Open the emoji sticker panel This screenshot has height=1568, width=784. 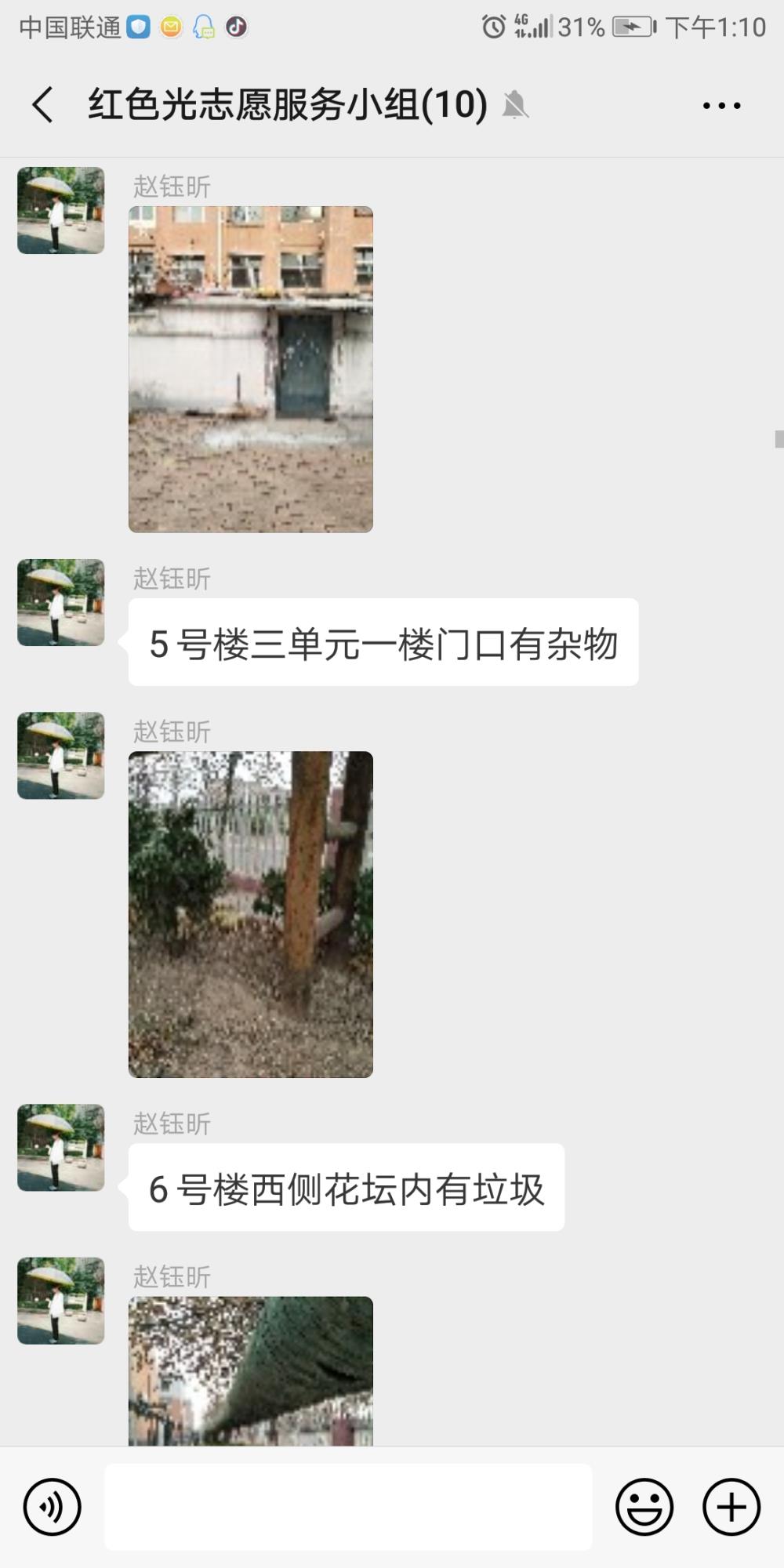pyautogui.click(x=644, y=1506)
